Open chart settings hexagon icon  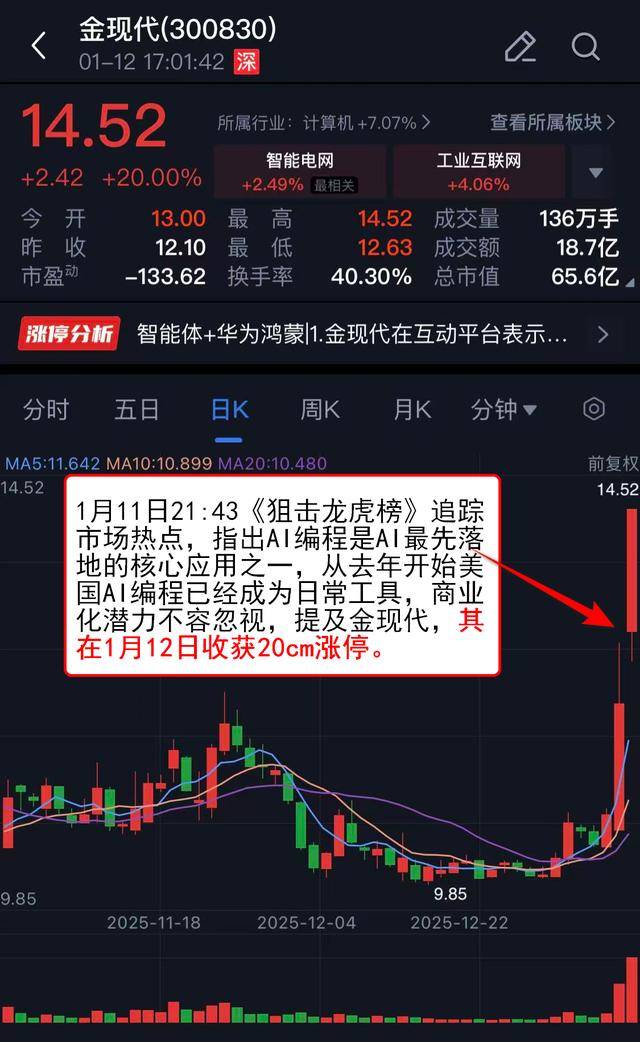[594, 409]
